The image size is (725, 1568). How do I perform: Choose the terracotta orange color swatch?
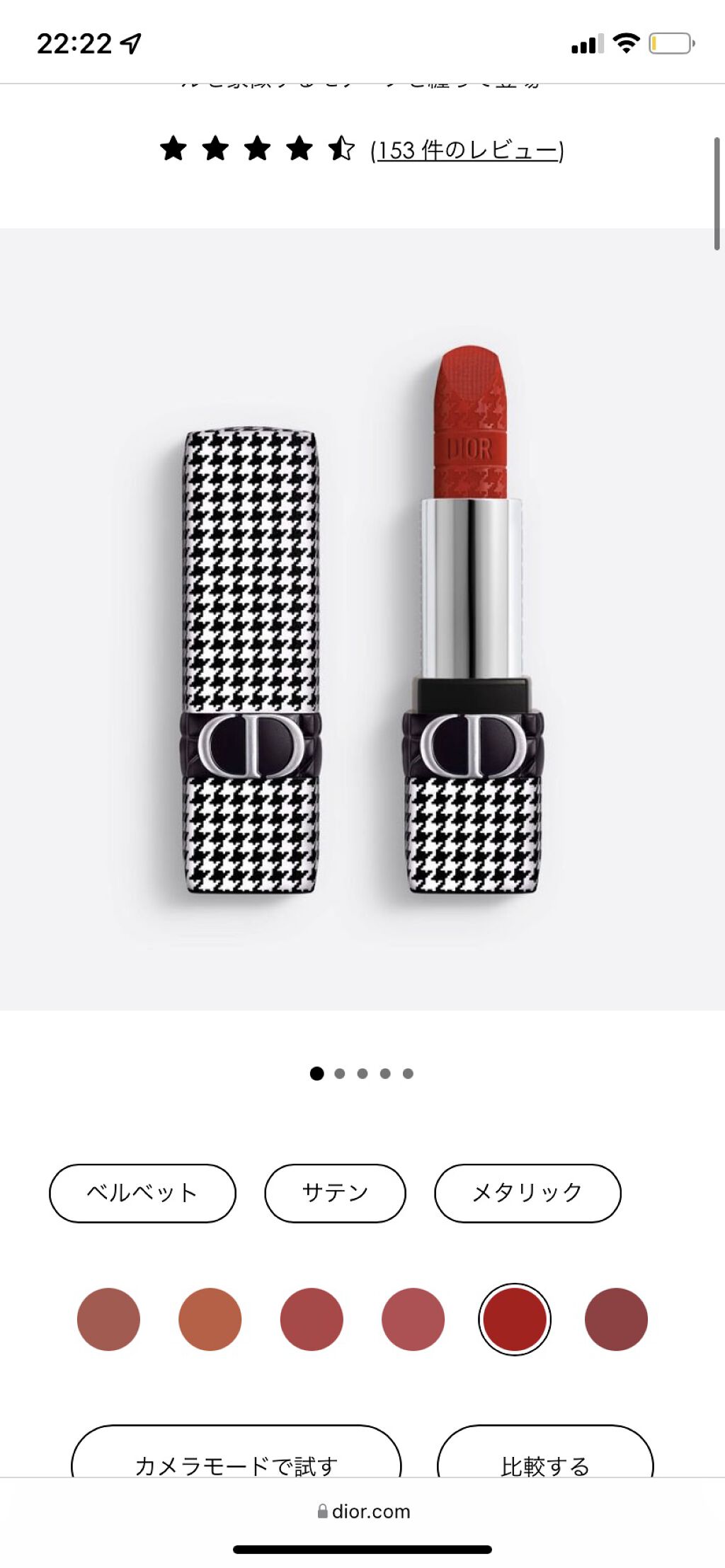(210, 1319)
